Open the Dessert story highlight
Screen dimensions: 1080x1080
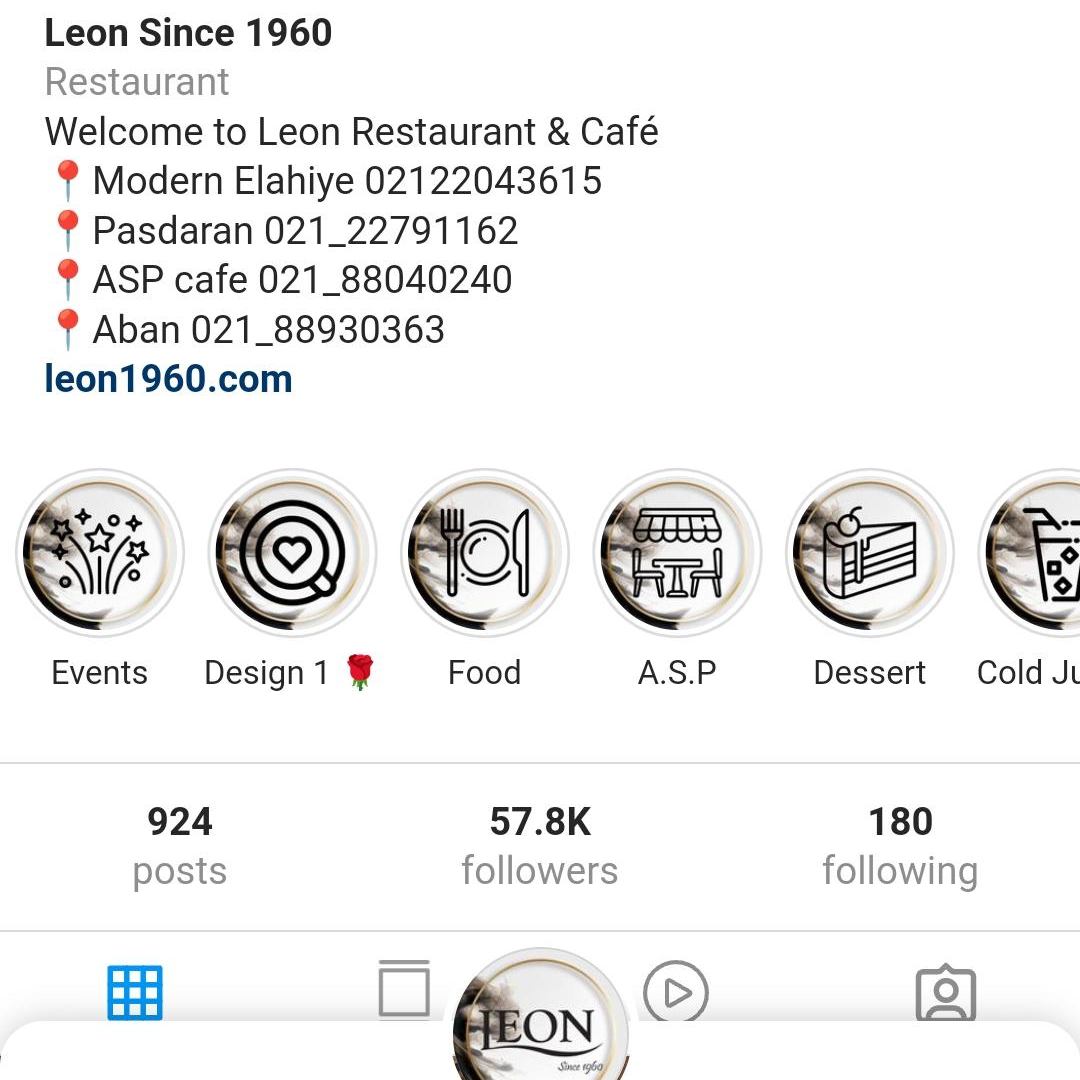869,553
